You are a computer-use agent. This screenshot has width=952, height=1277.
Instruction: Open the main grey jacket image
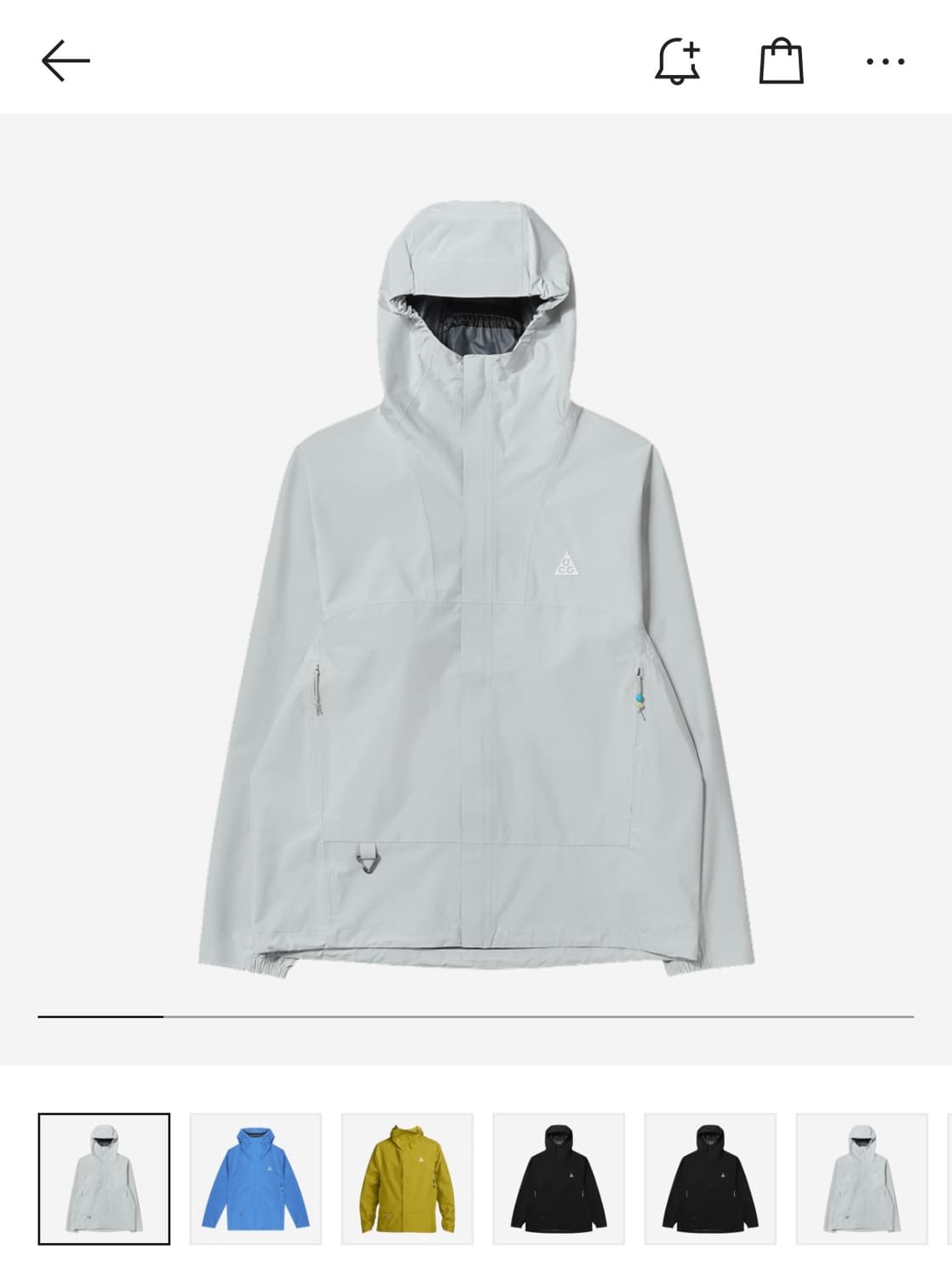pyautogui.click(x=476, y=588)
